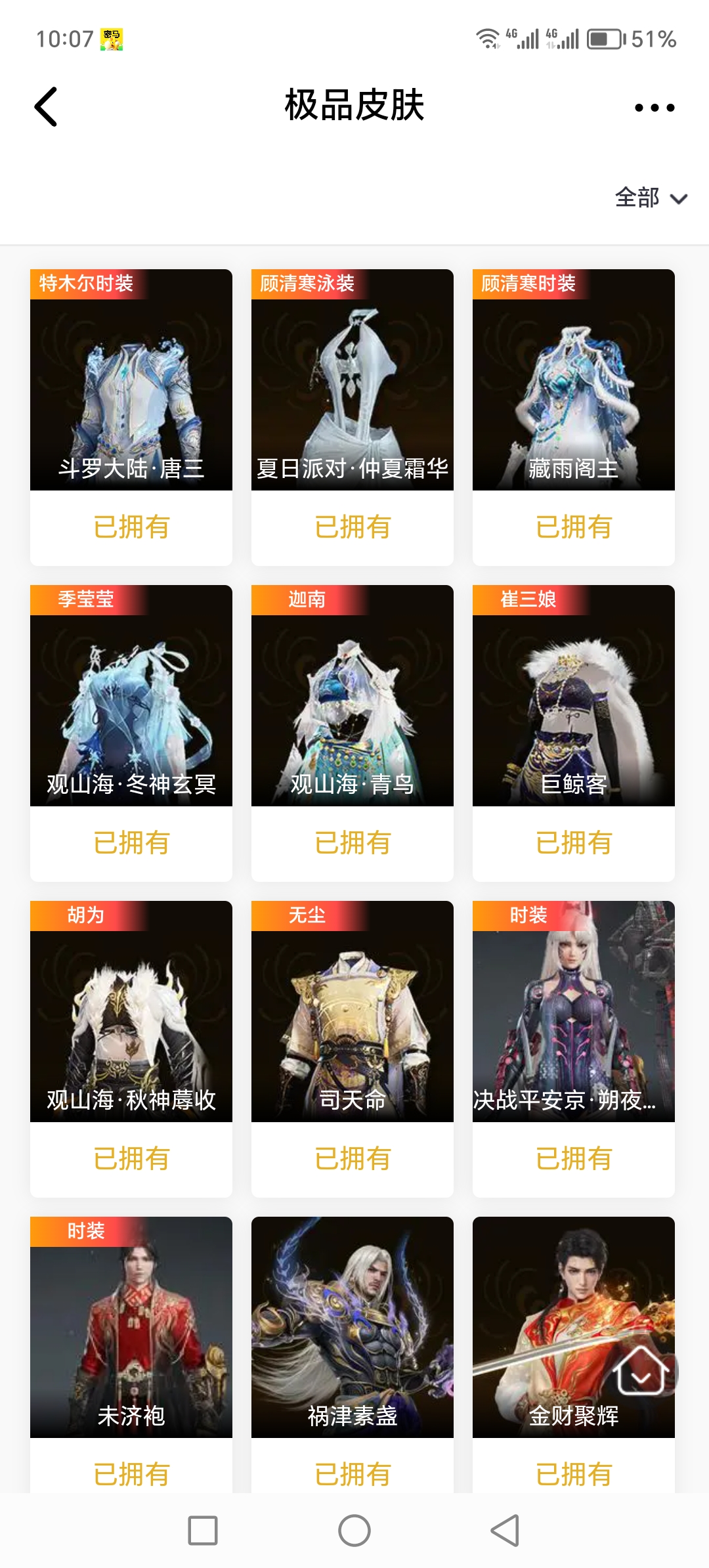Open the 决战平安京·朔夜 skin card
Viewport: 709px width, 1568px height.
pos(573,1011)
